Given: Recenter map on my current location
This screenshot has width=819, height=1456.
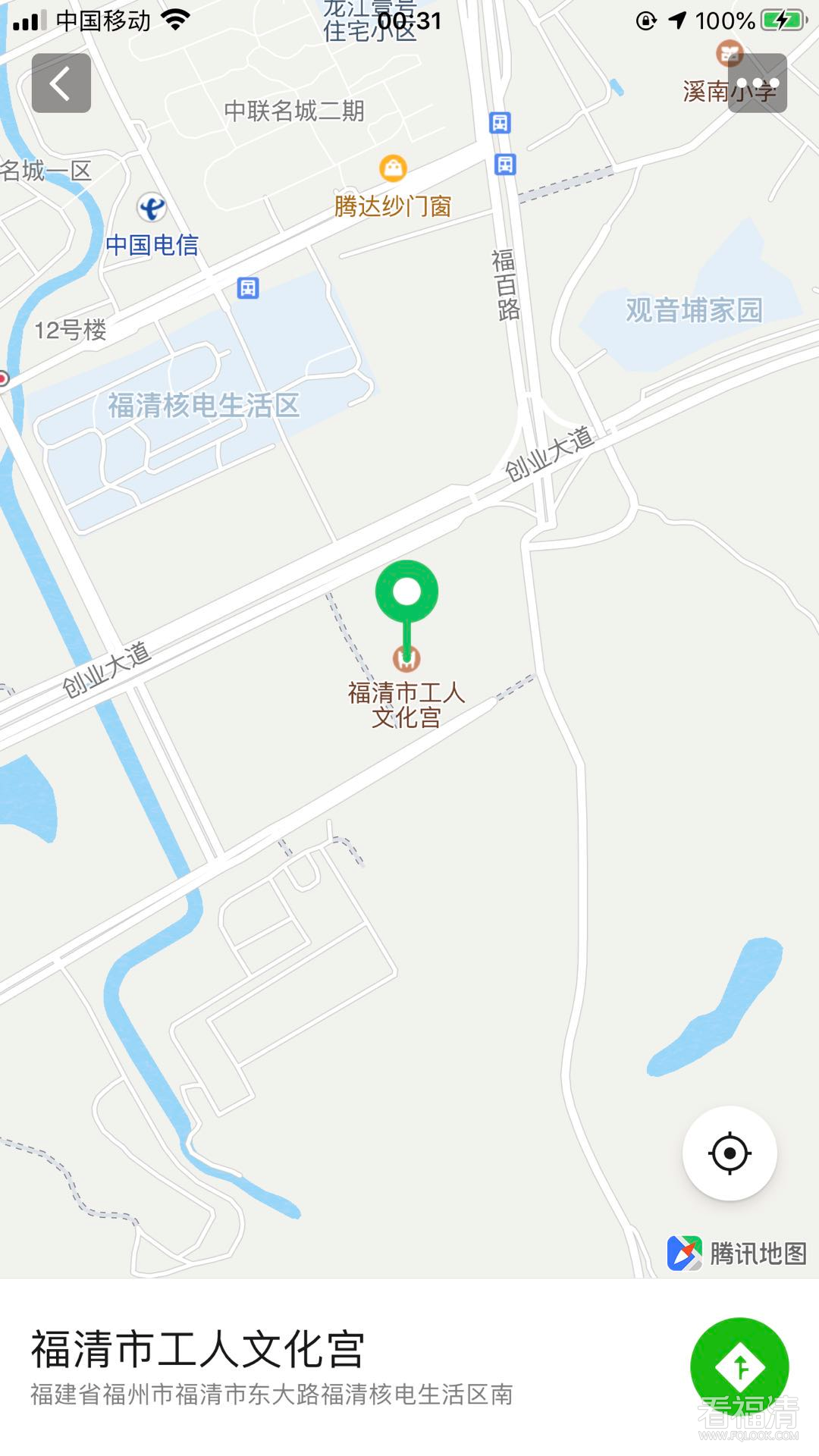Looking at the screenshot, I should (730, 1153).
